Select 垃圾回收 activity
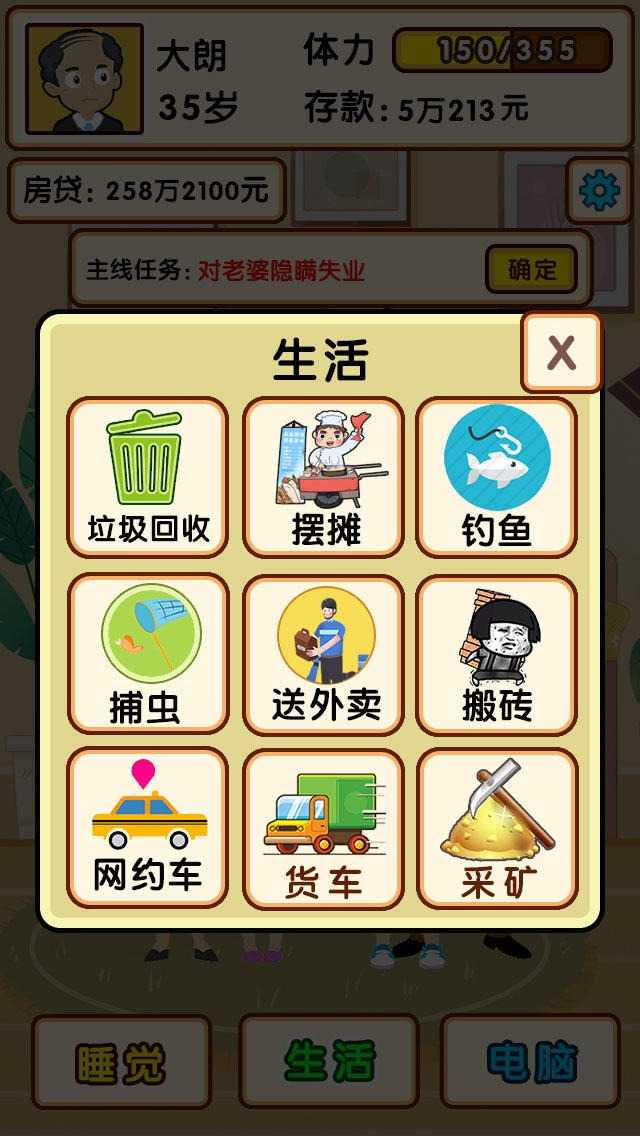Screen dimensions: 640x1136 148,477
